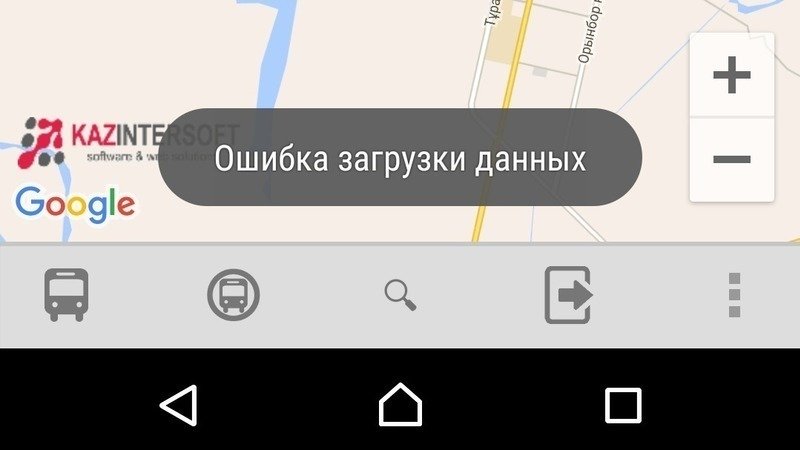Zoom out of the map
Image resolution: width=800 pixels, height=450 pixels.
(x=732, y=159)
